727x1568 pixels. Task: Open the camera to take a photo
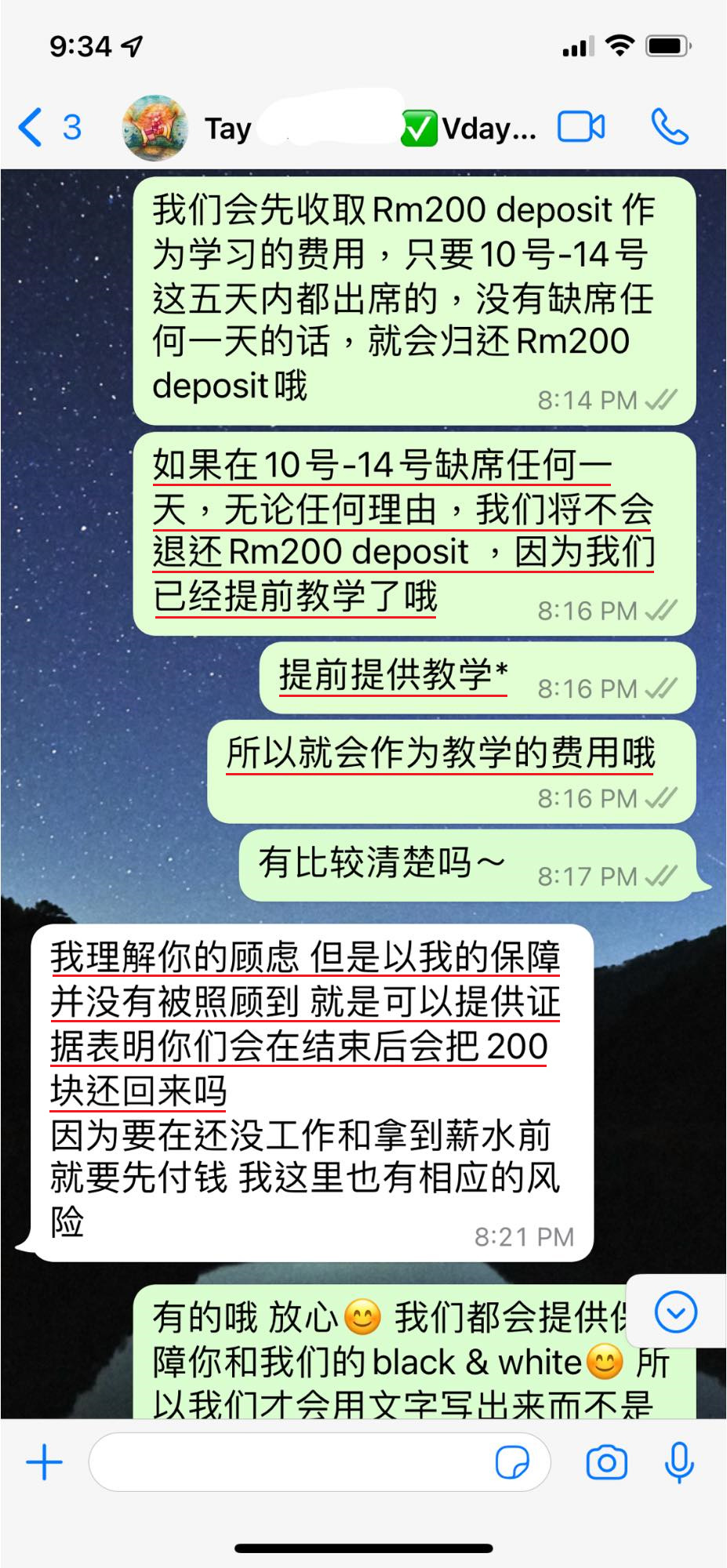(x=606, y=1462)
